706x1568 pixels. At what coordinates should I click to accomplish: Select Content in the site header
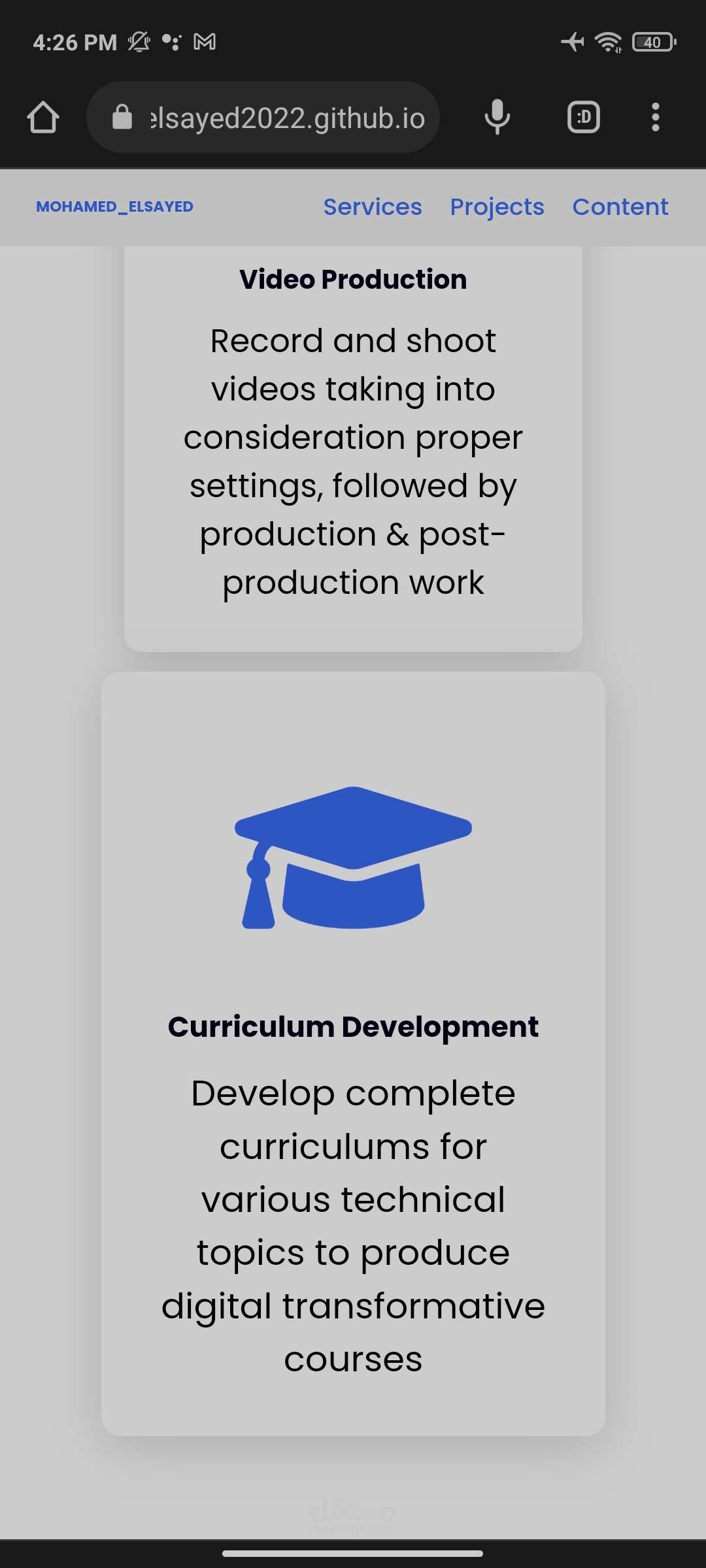[x=620, y=207]
